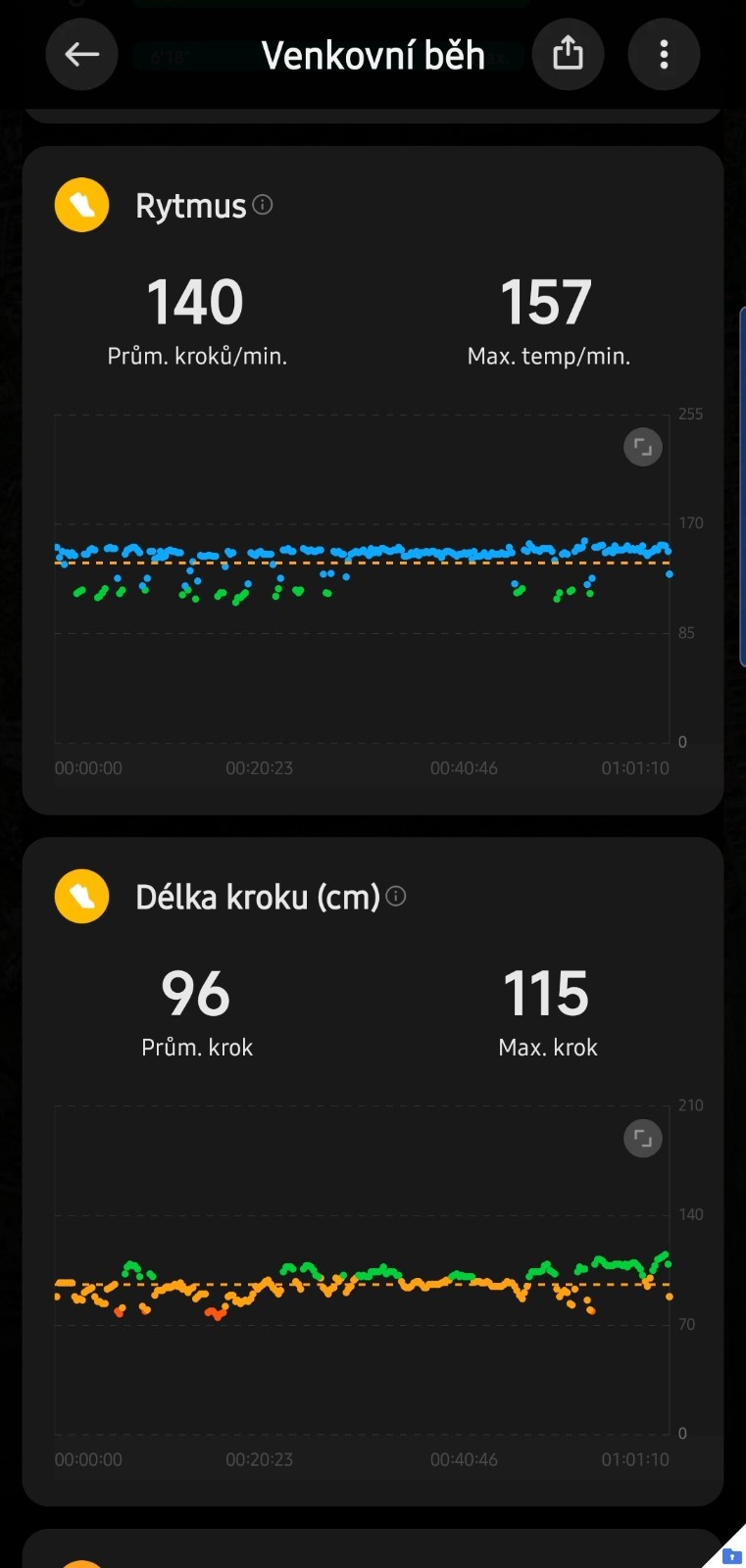Go back from Venkovní běh

point(81,55)
